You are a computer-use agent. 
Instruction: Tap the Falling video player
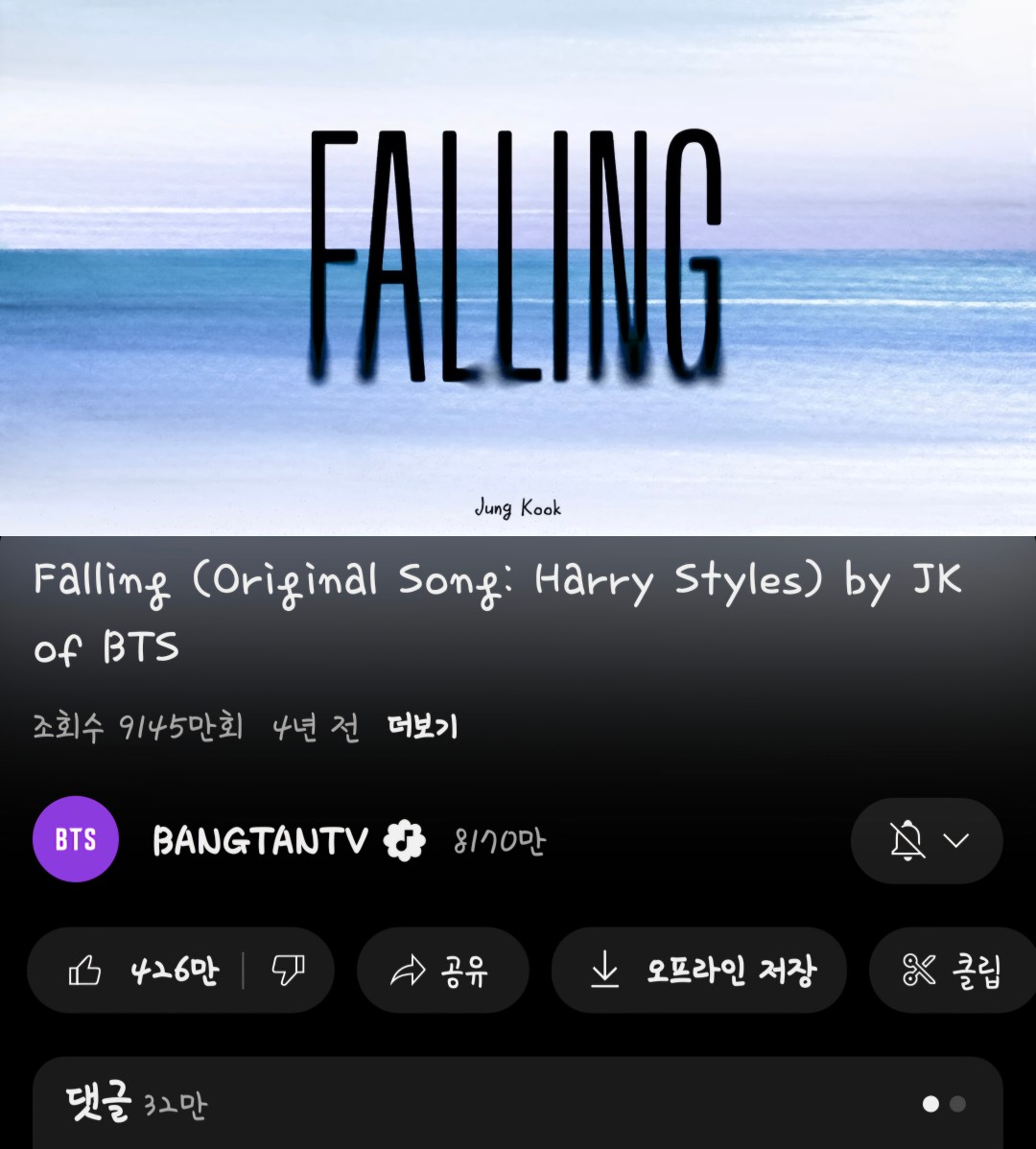(x=518, y=269)
